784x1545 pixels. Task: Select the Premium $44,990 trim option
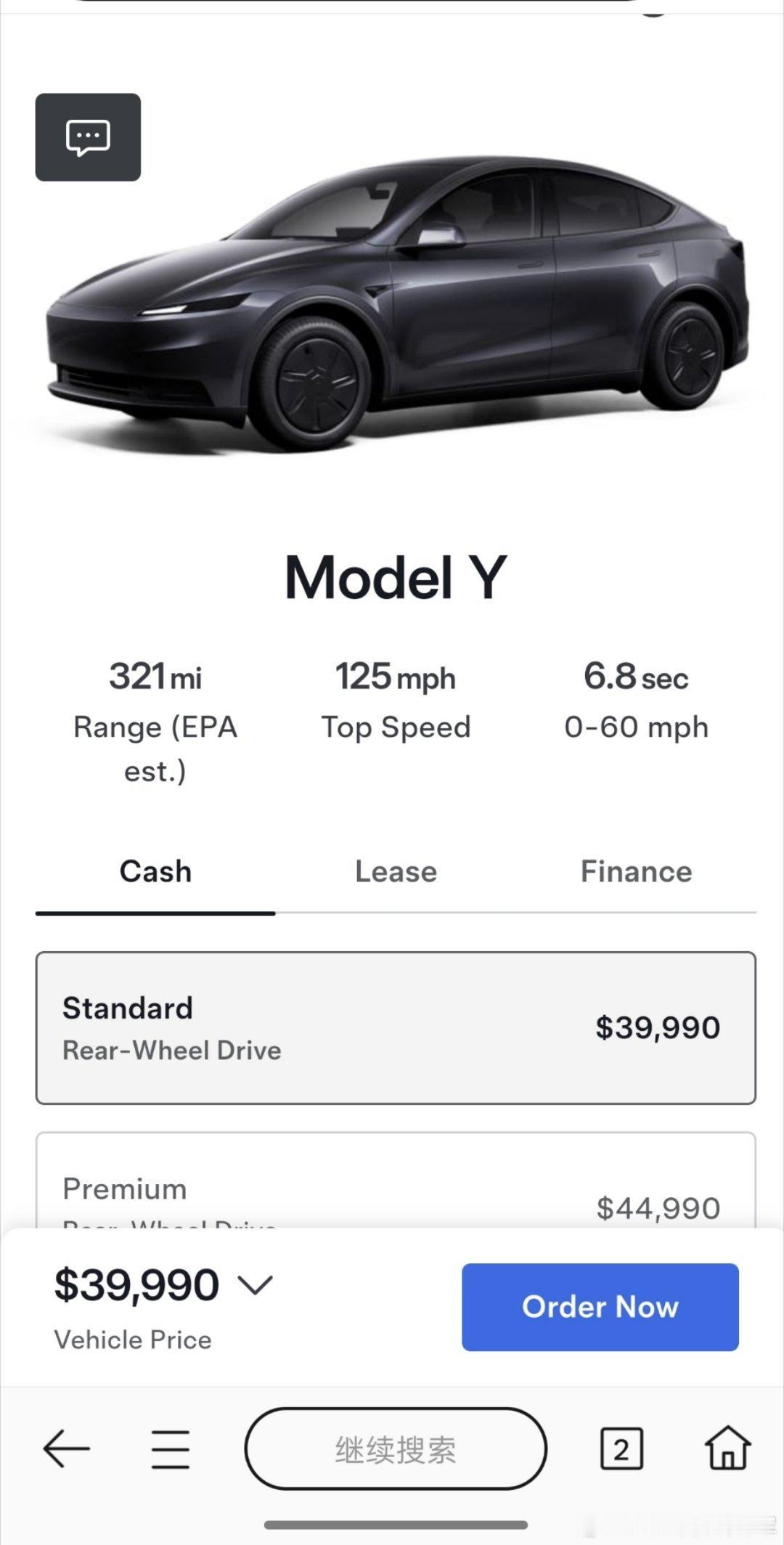point(396,1181)
